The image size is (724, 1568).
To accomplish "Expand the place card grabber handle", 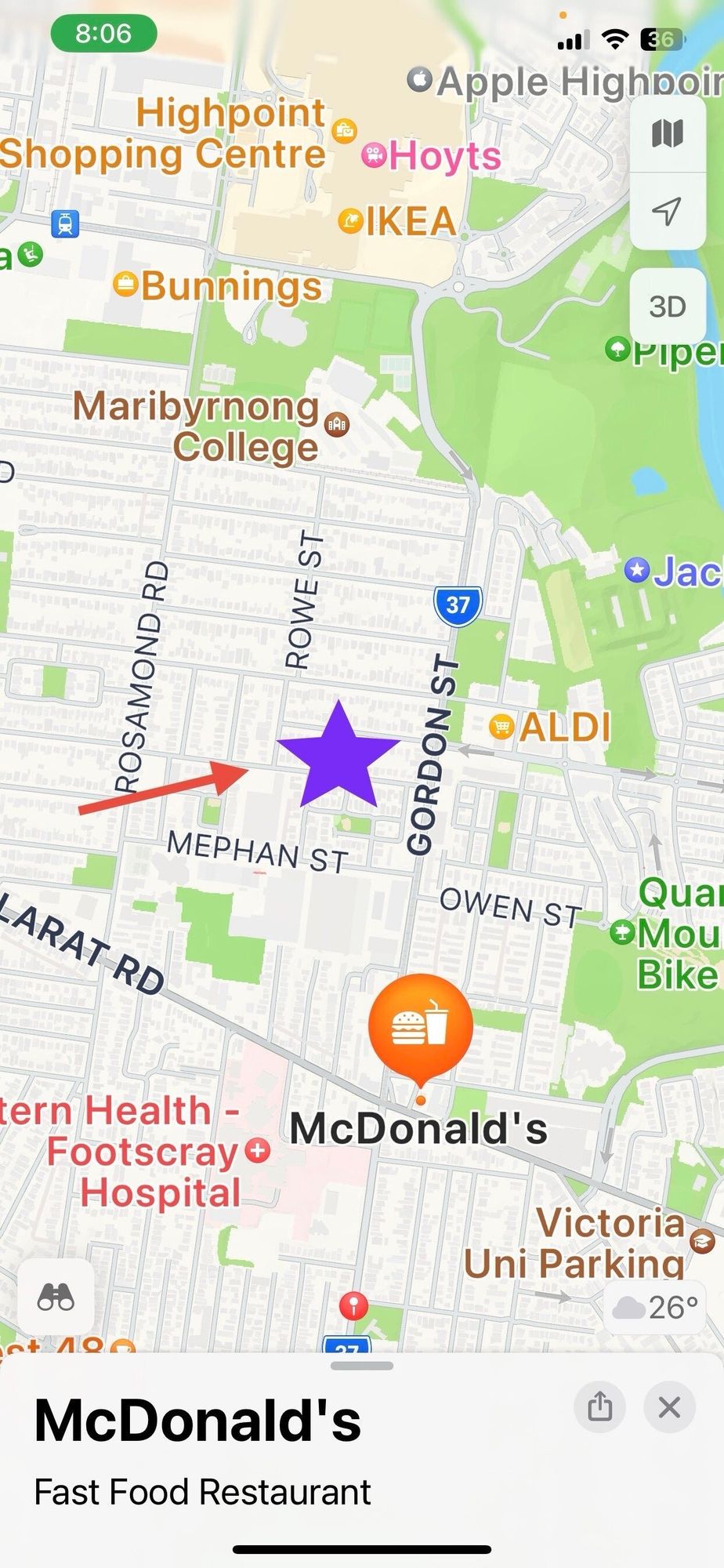I will tap(362, 1366).
